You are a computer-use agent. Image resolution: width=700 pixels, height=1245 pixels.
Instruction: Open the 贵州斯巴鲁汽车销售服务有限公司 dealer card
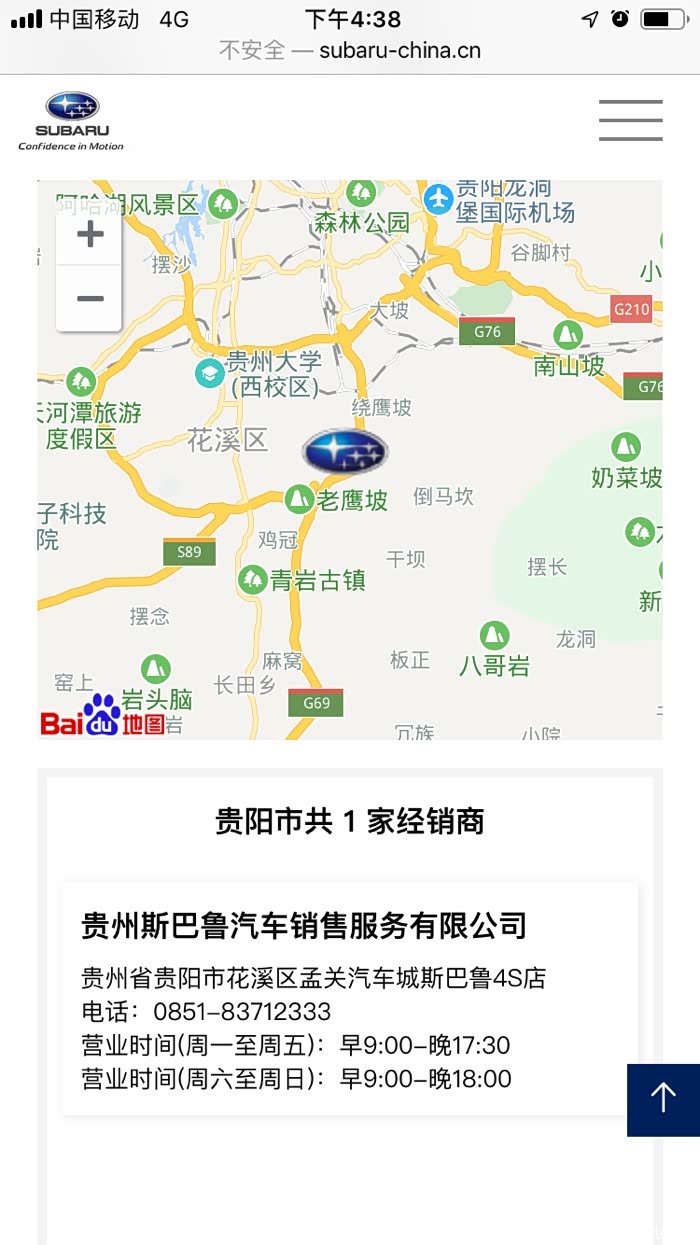pyautogui.click(x=350, y=998)
